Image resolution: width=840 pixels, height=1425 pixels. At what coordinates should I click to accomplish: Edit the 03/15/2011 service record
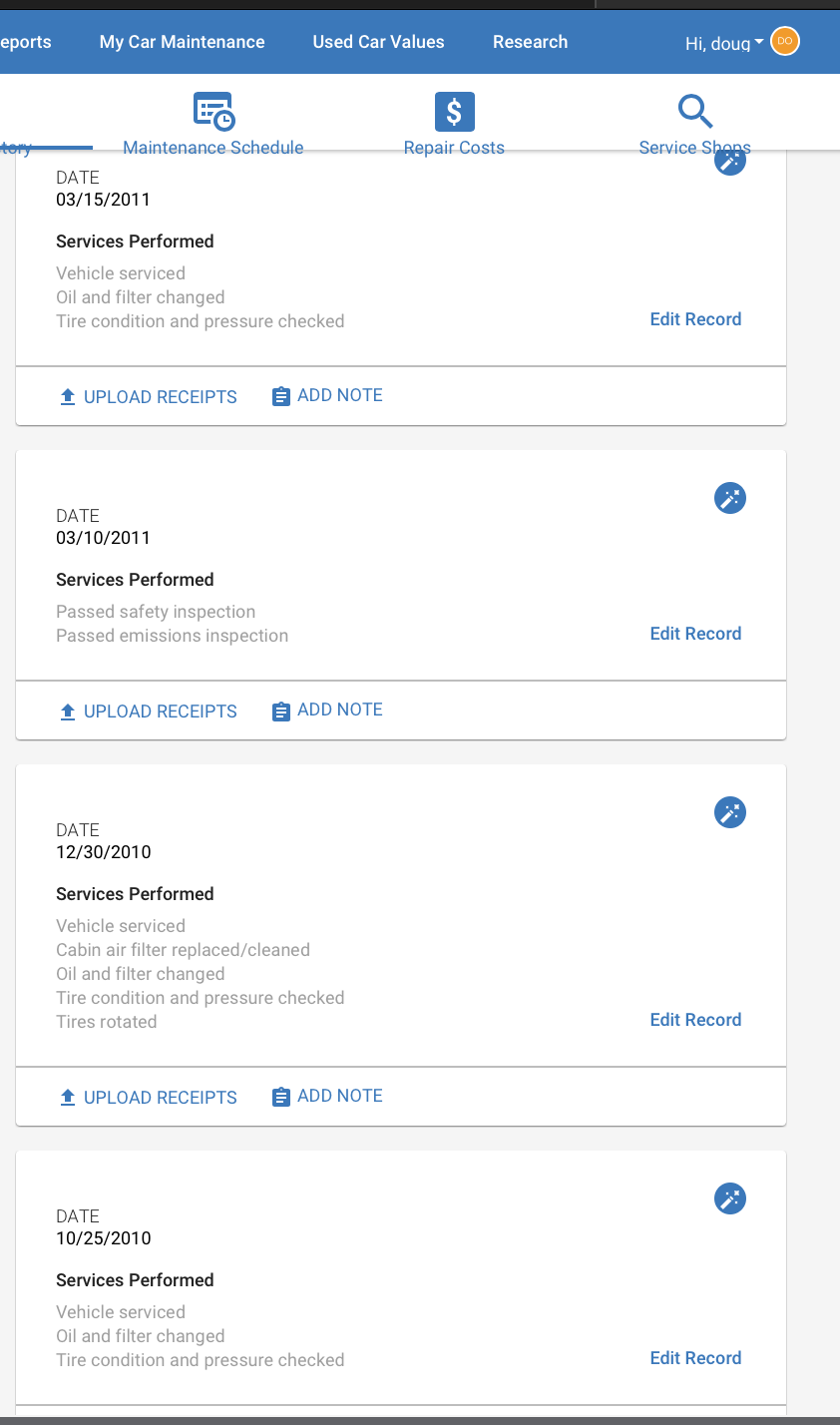click(x=695, y=319)
